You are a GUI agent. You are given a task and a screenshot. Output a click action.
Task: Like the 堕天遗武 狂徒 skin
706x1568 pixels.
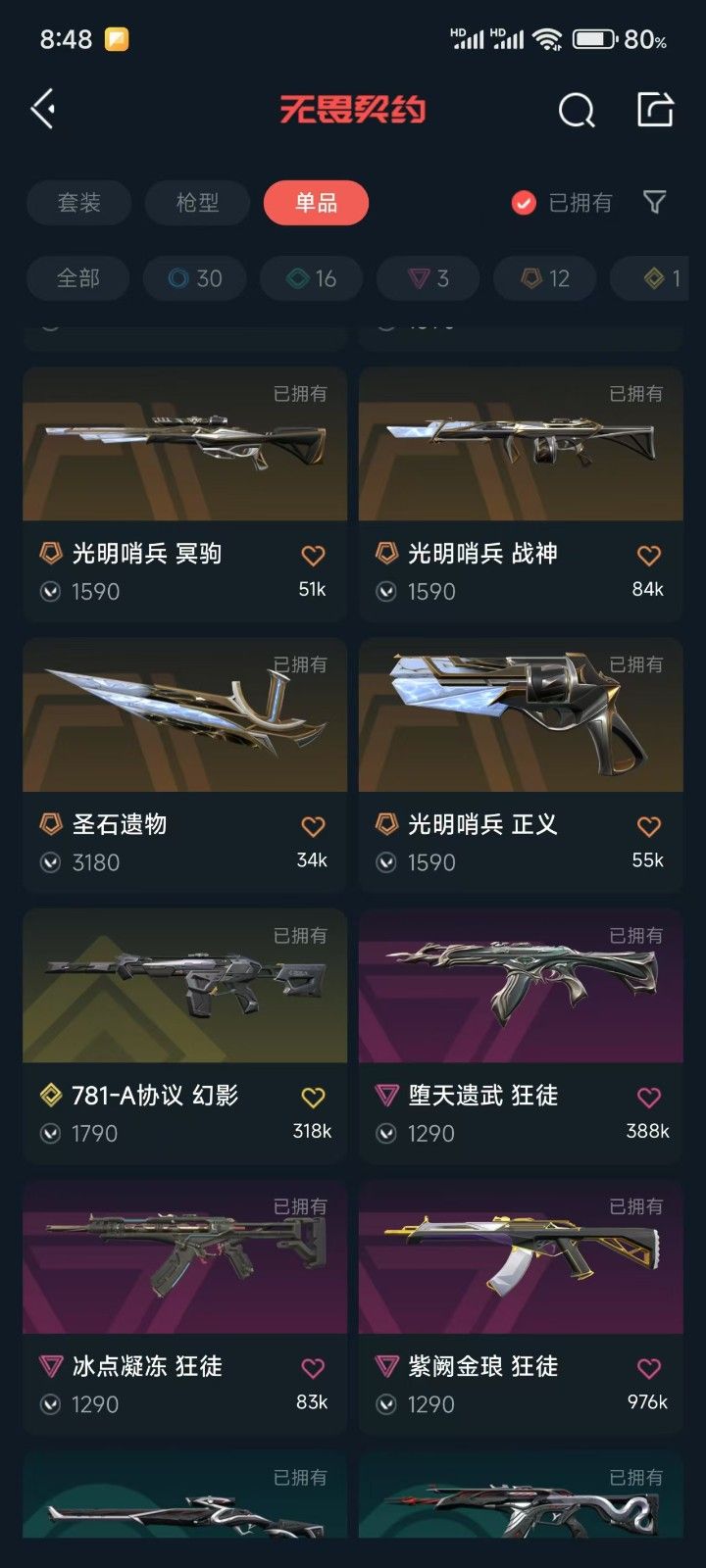click(x=648, y=1098)
